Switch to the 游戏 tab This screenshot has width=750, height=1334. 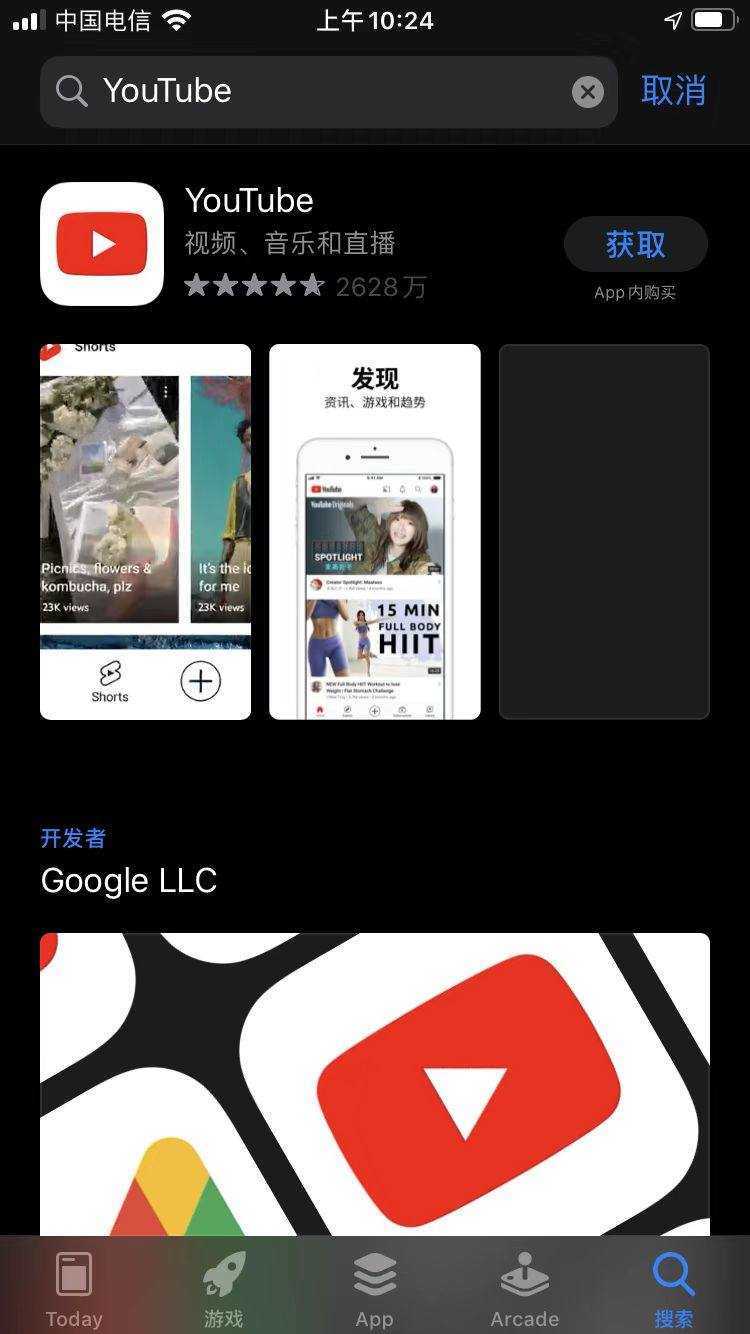[224, 1288]
